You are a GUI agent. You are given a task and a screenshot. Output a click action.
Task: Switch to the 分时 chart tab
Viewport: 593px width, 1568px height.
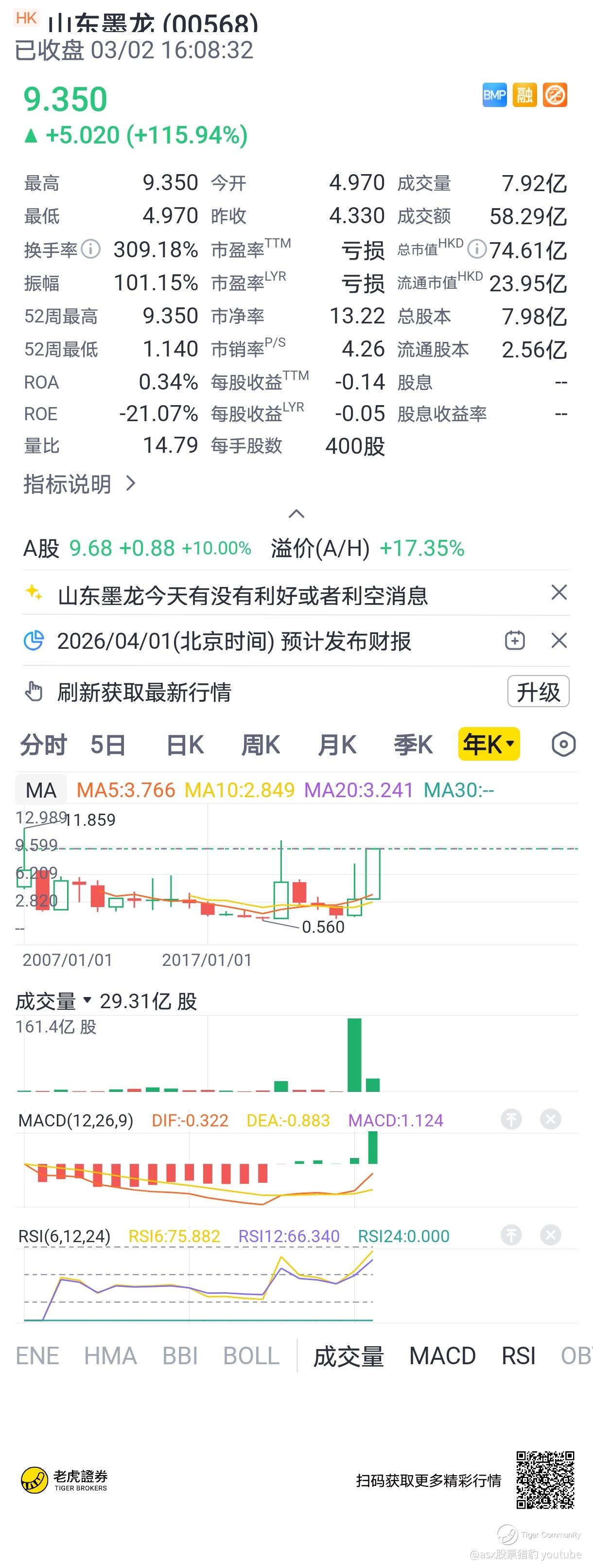43,745
